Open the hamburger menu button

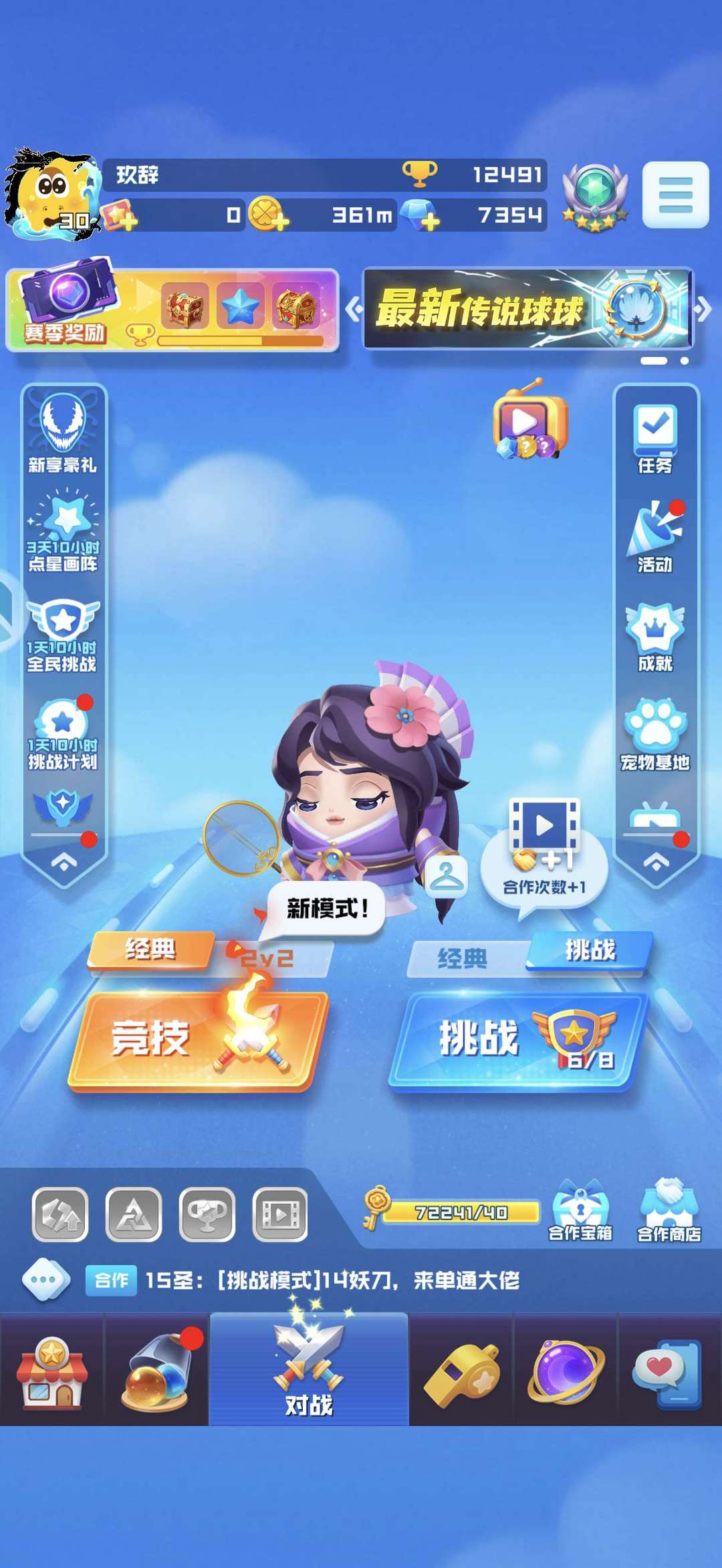(x=675, y=195)
